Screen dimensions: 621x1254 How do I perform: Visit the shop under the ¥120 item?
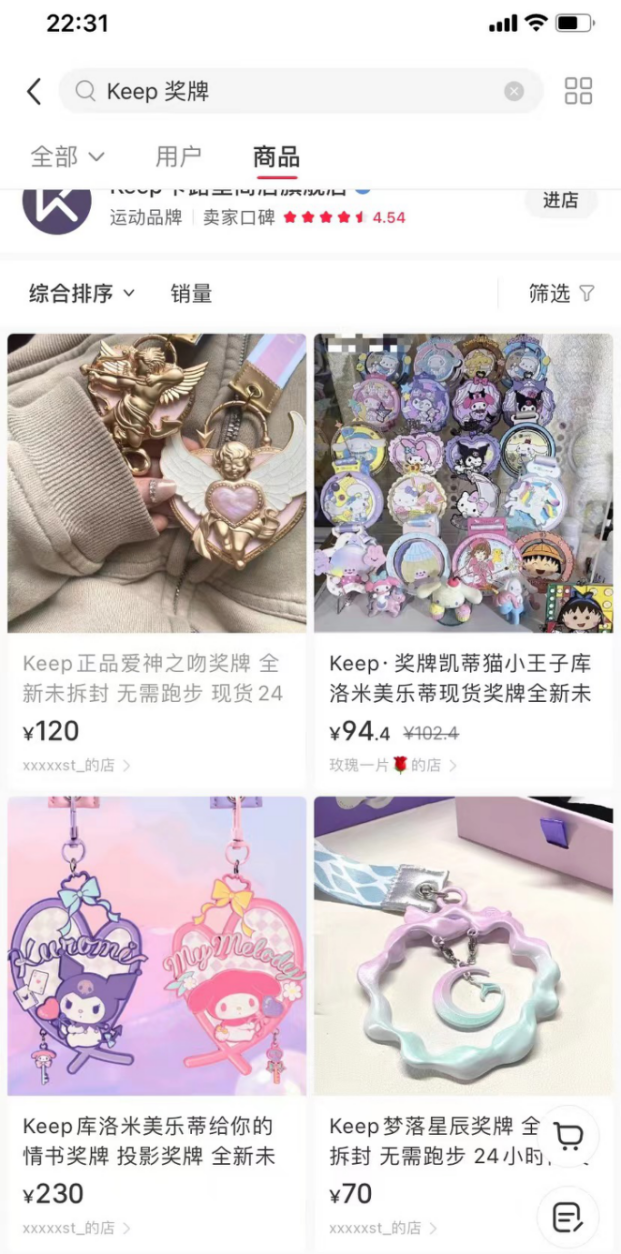(x=76, y=765)
